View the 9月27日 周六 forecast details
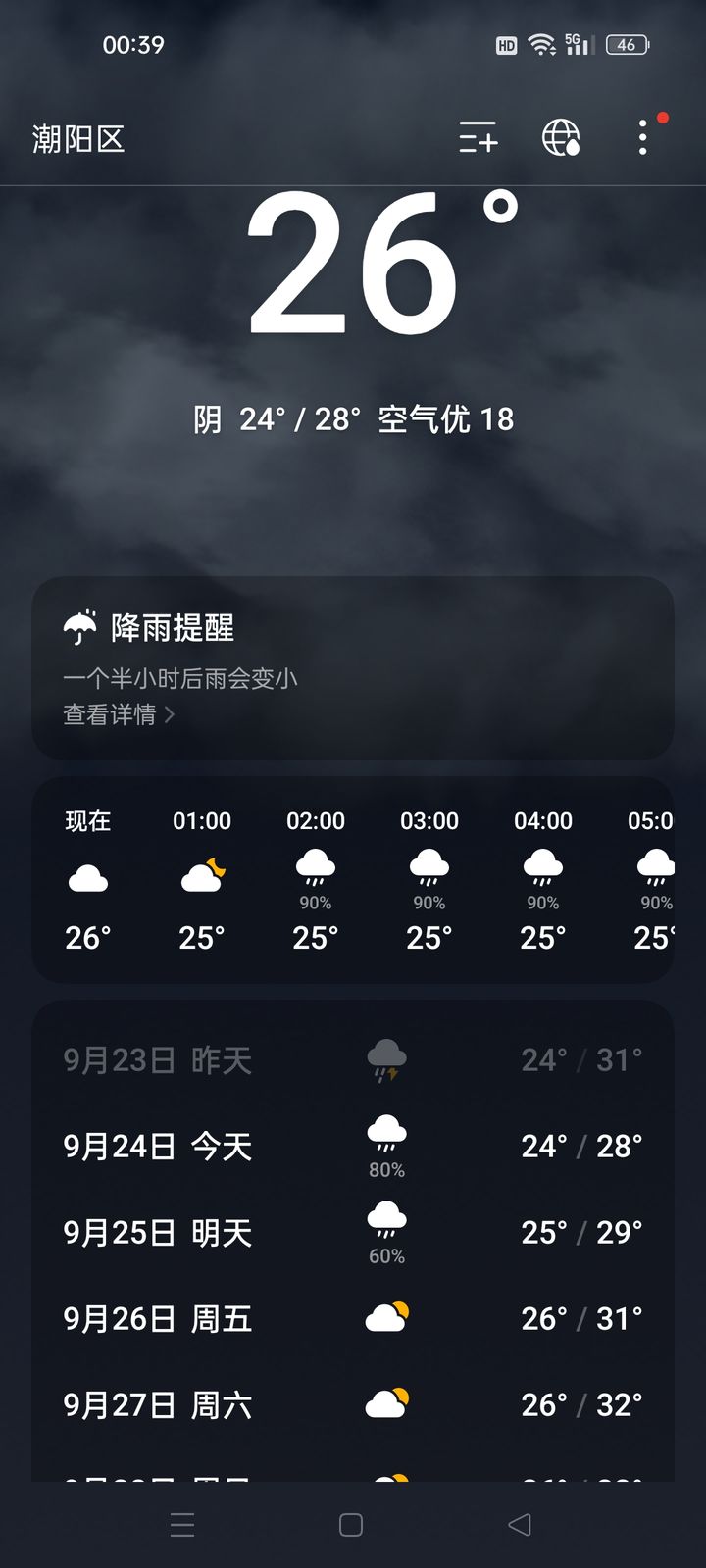Viewport: 706px width, 1568px height. 353,1404
